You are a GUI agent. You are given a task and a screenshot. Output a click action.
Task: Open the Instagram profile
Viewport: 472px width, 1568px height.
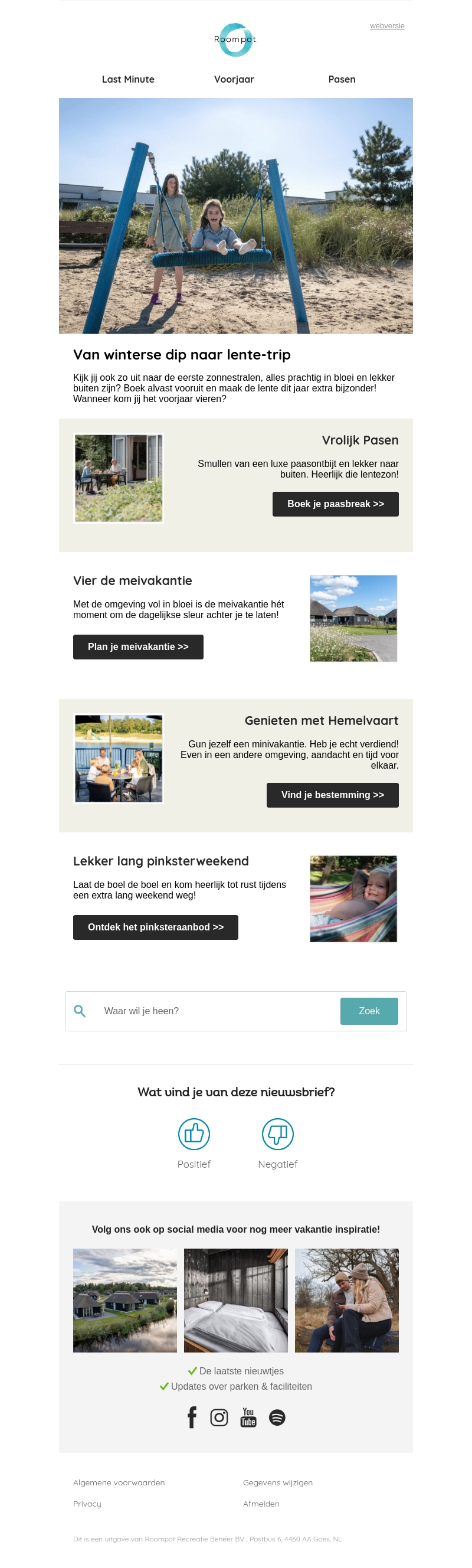coord(219,1417)
